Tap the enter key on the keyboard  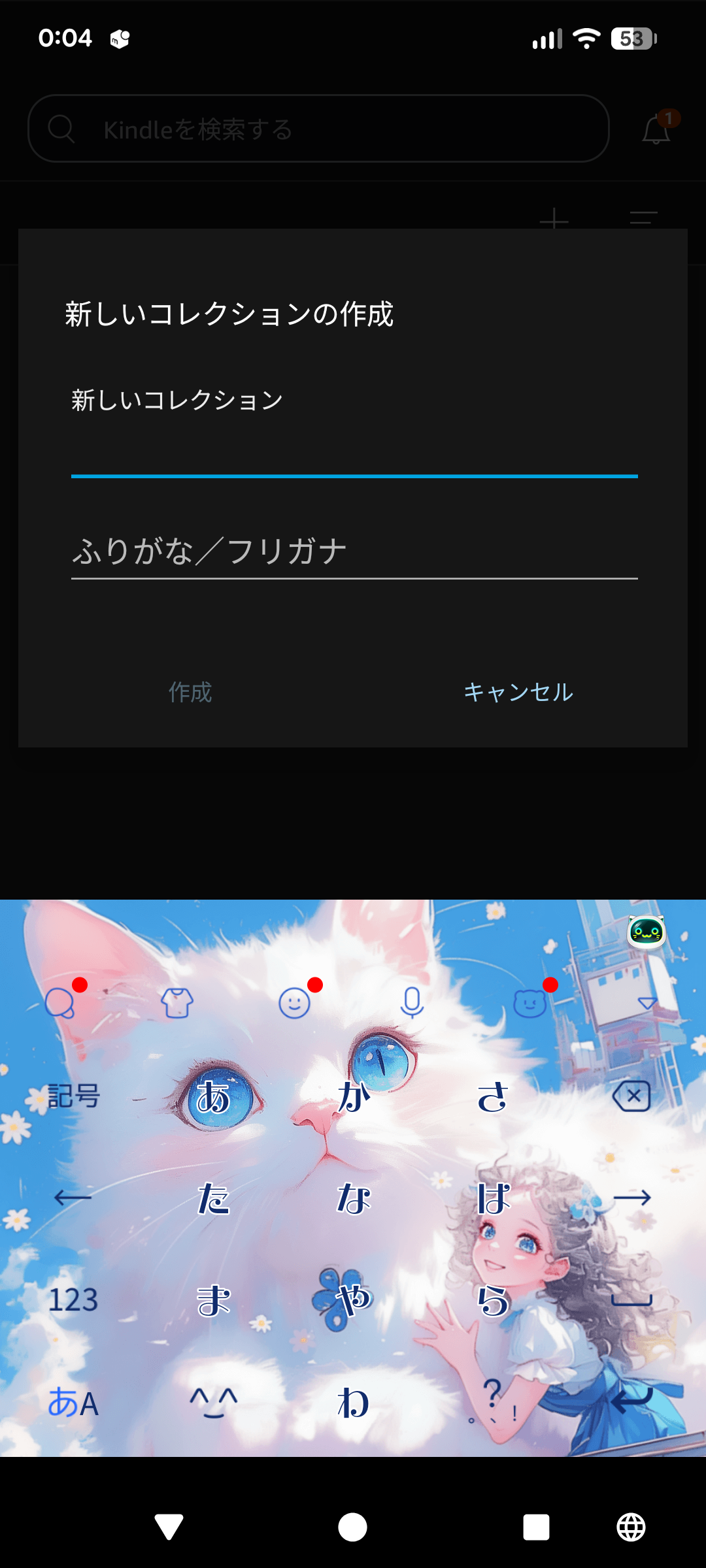(631, 1401)
